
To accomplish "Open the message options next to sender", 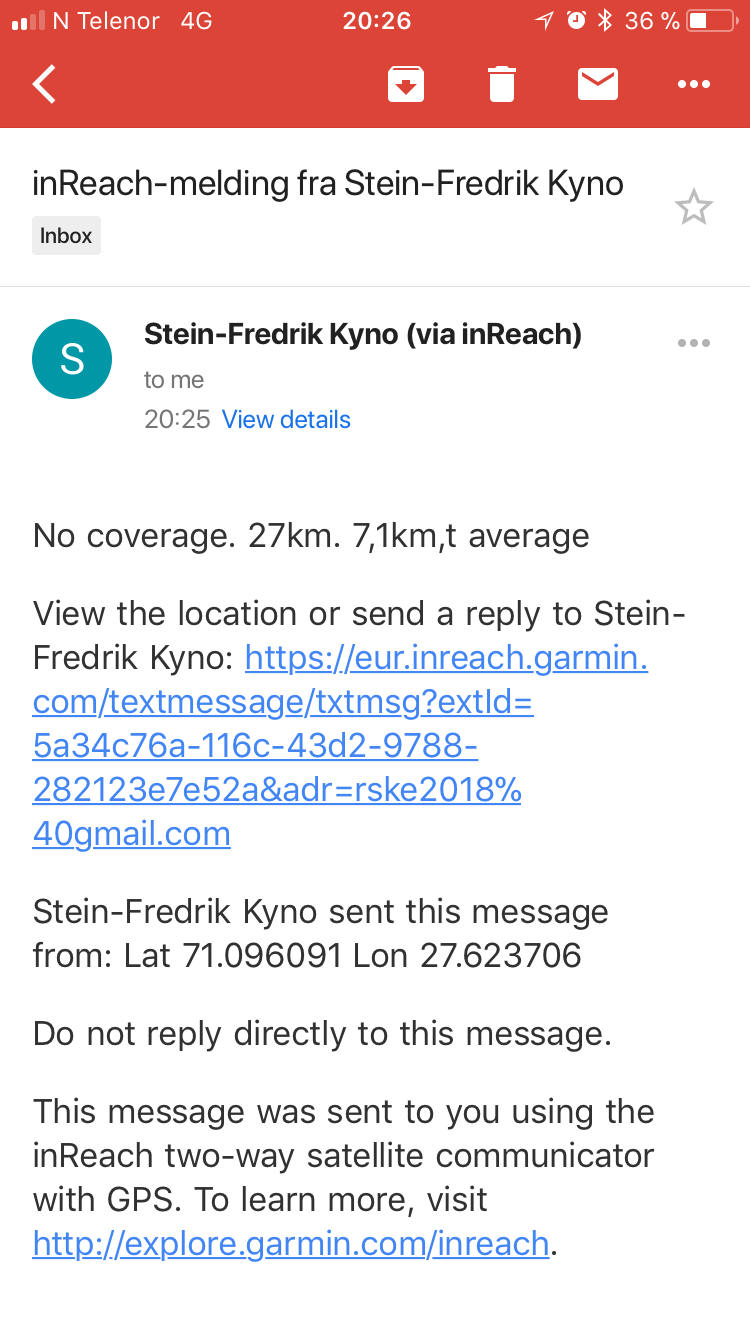I will point(693,343).
